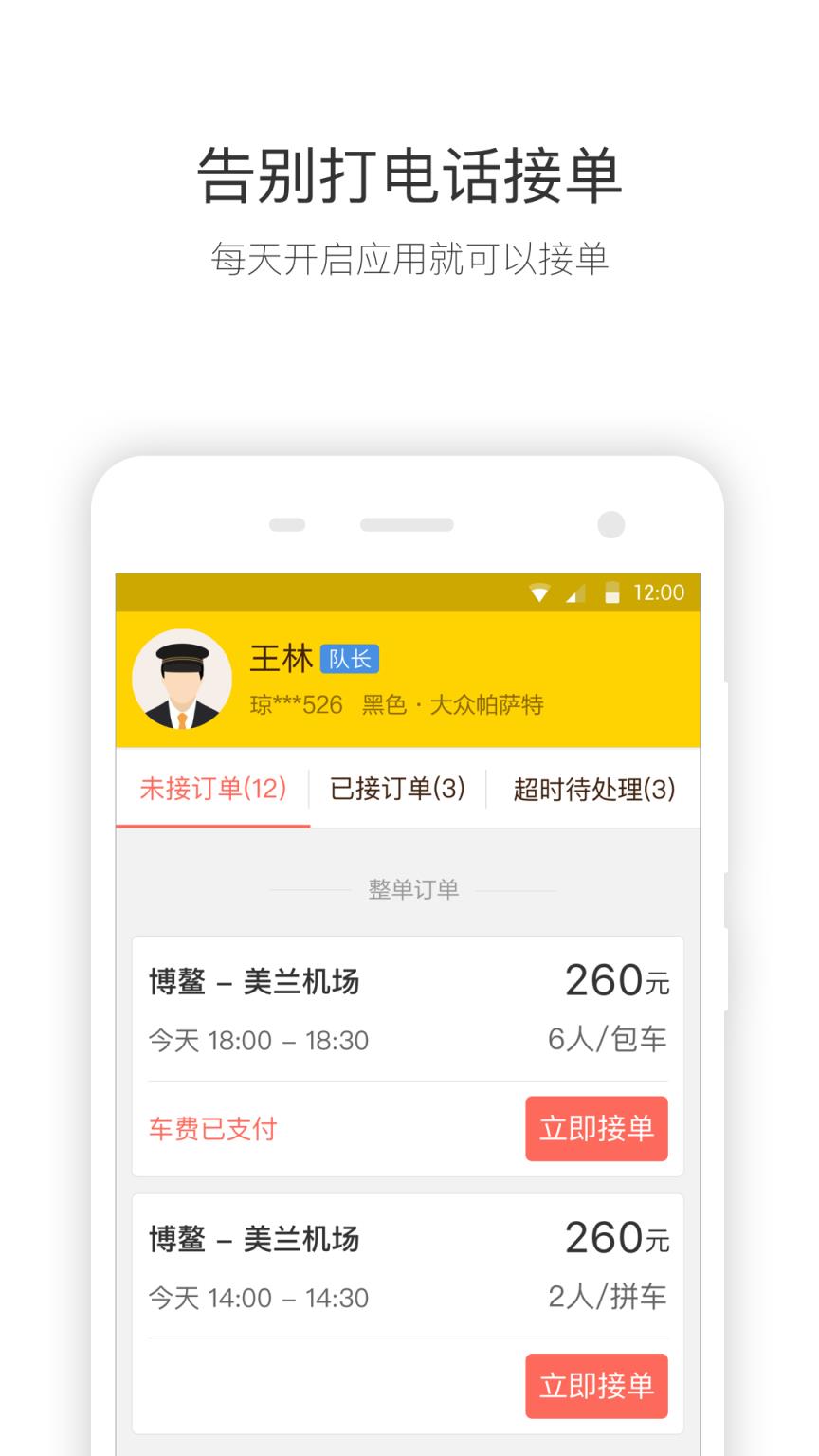The width and height of the screenshot is (819, 1456).
Task: Tap the battery indicator in status bar
Action: pos(611,592)
